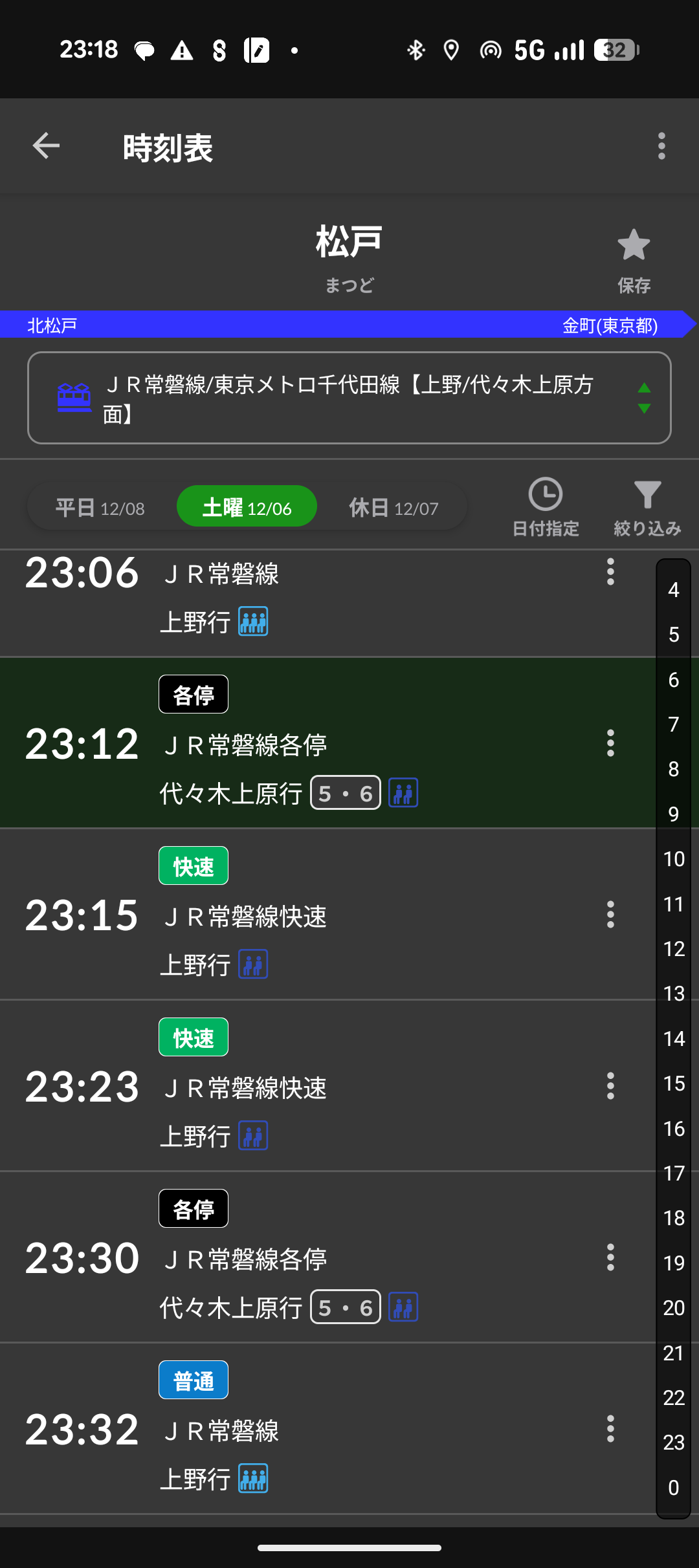Viewport: 699px width, 1568px height.
Task: Open more options for the 23:12 train
Action: [x=610, y=743]
